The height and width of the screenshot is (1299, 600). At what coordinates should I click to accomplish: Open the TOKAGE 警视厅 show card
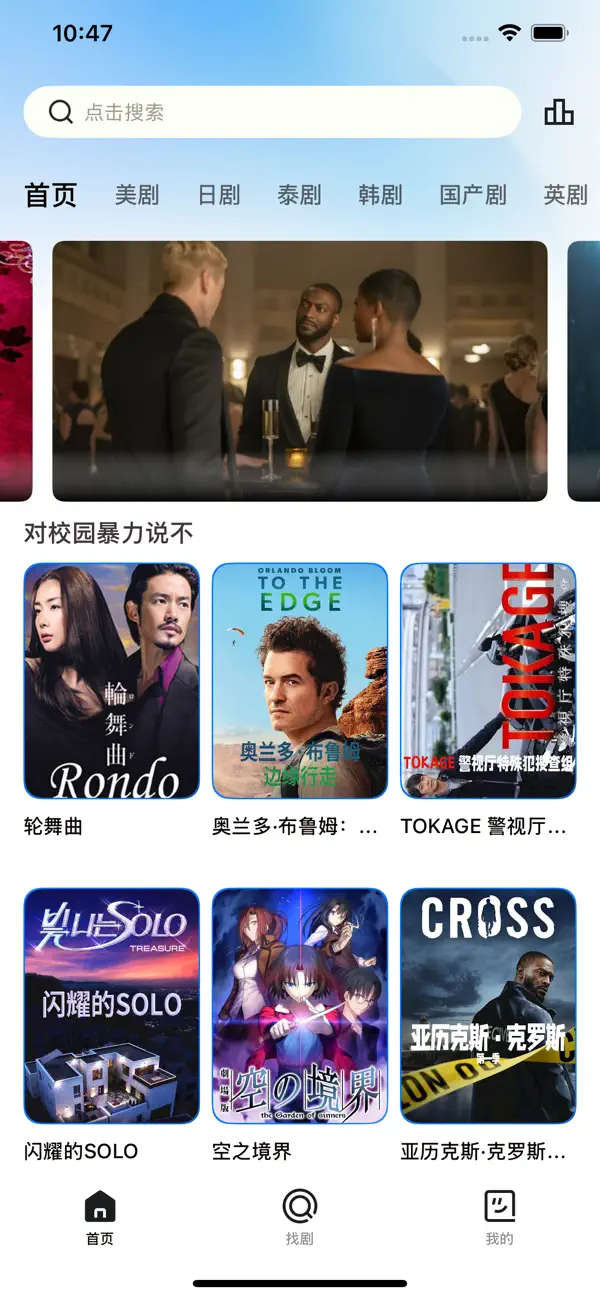(488, 681)
